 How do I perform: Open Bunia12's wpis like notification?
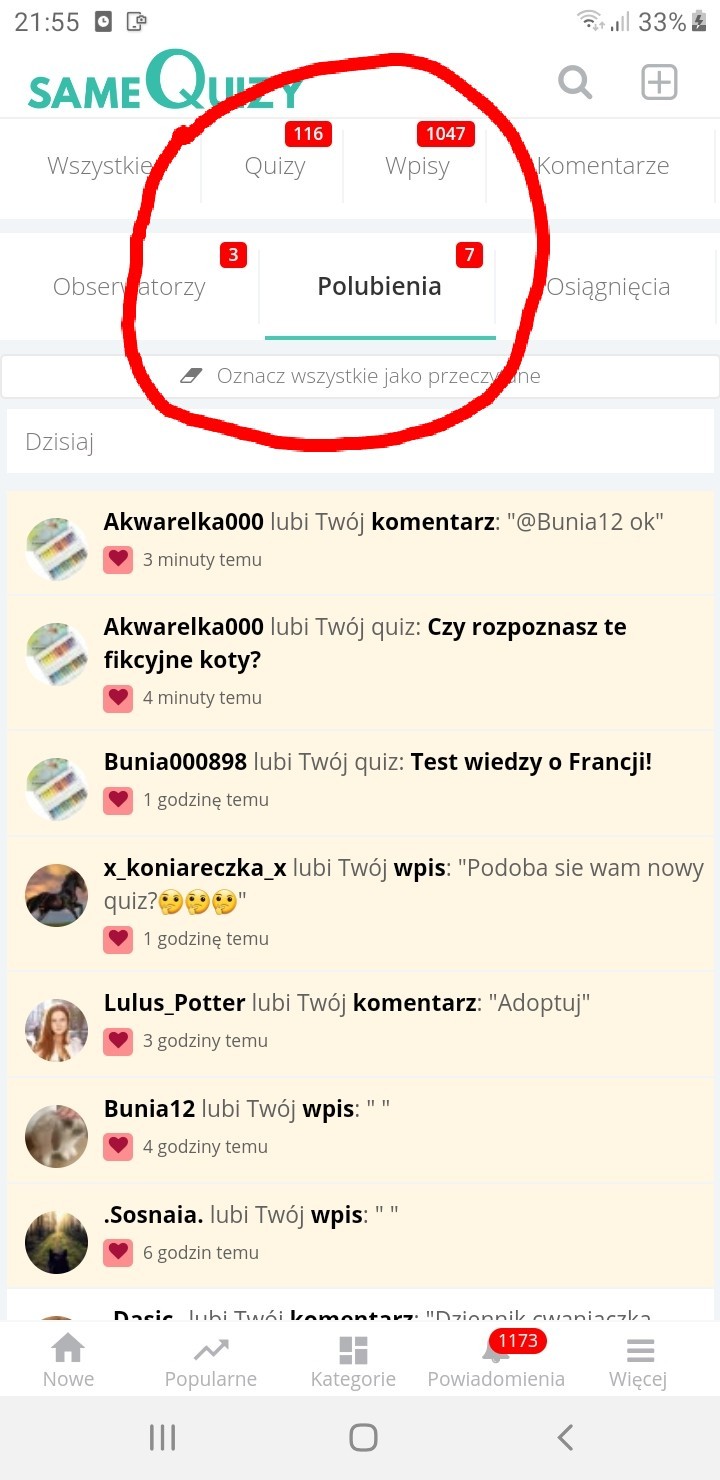[x=360, y=1128]
